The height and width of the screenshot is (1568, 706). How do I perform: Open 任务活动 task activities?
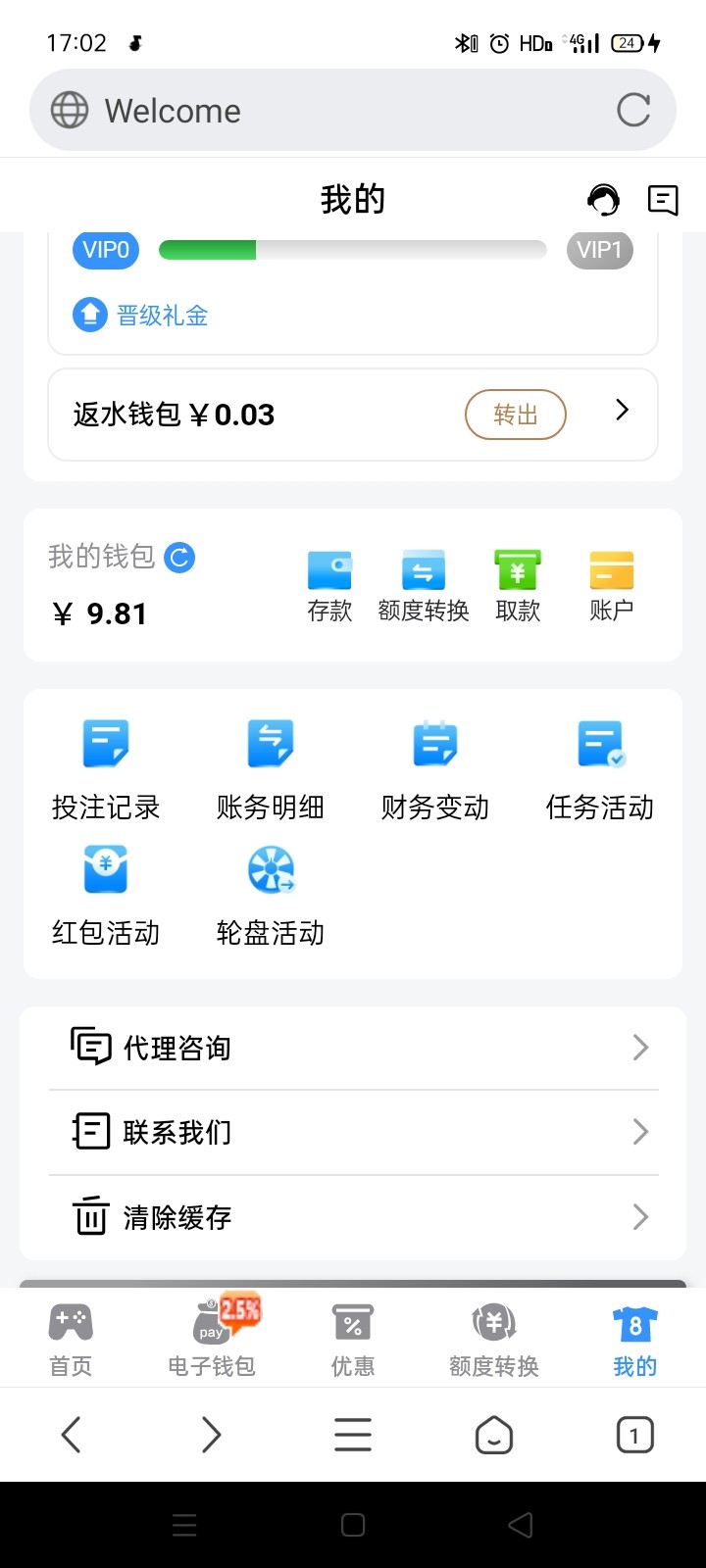(x=600, y=768)
